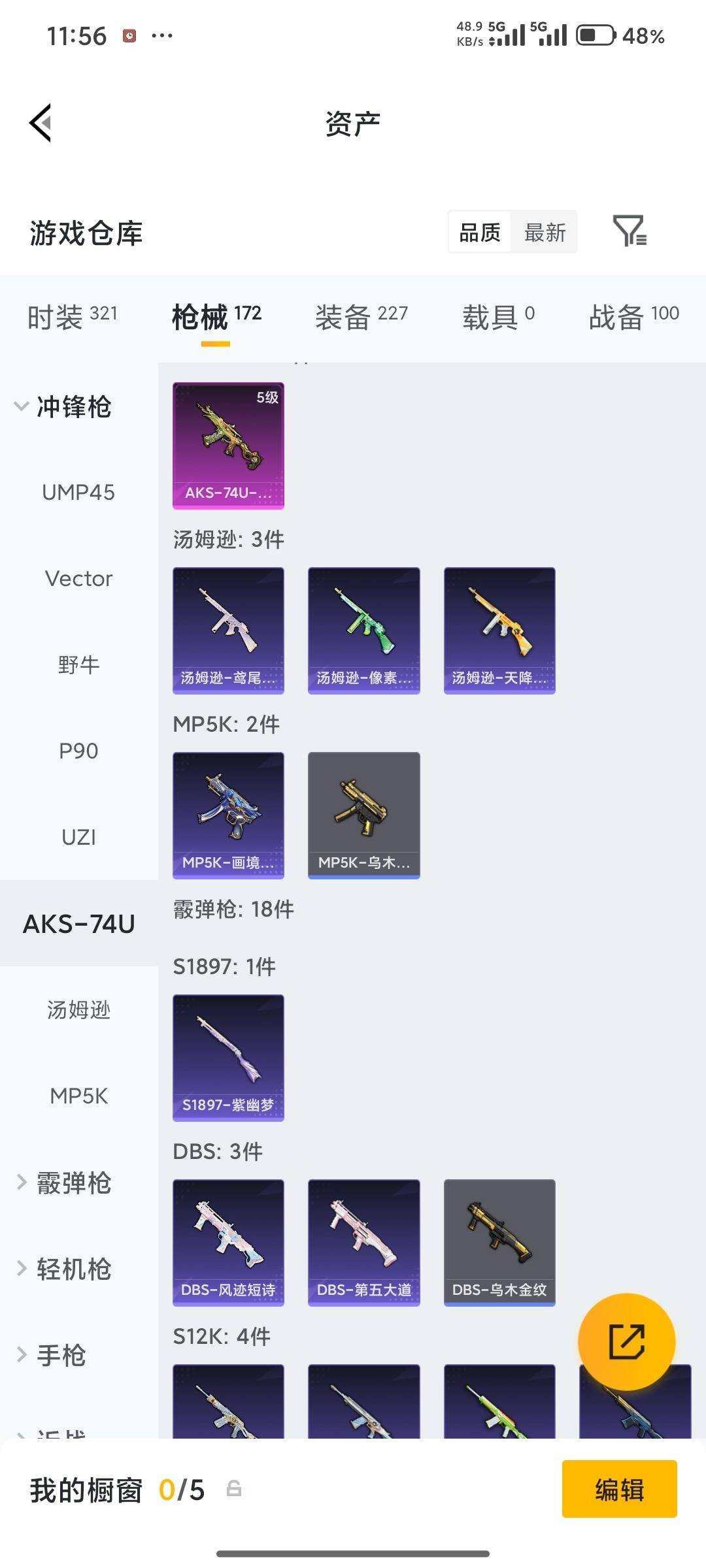Select UMP45 in the sidebar
This screenshot has width=706, height=1568.
(79, 493)
